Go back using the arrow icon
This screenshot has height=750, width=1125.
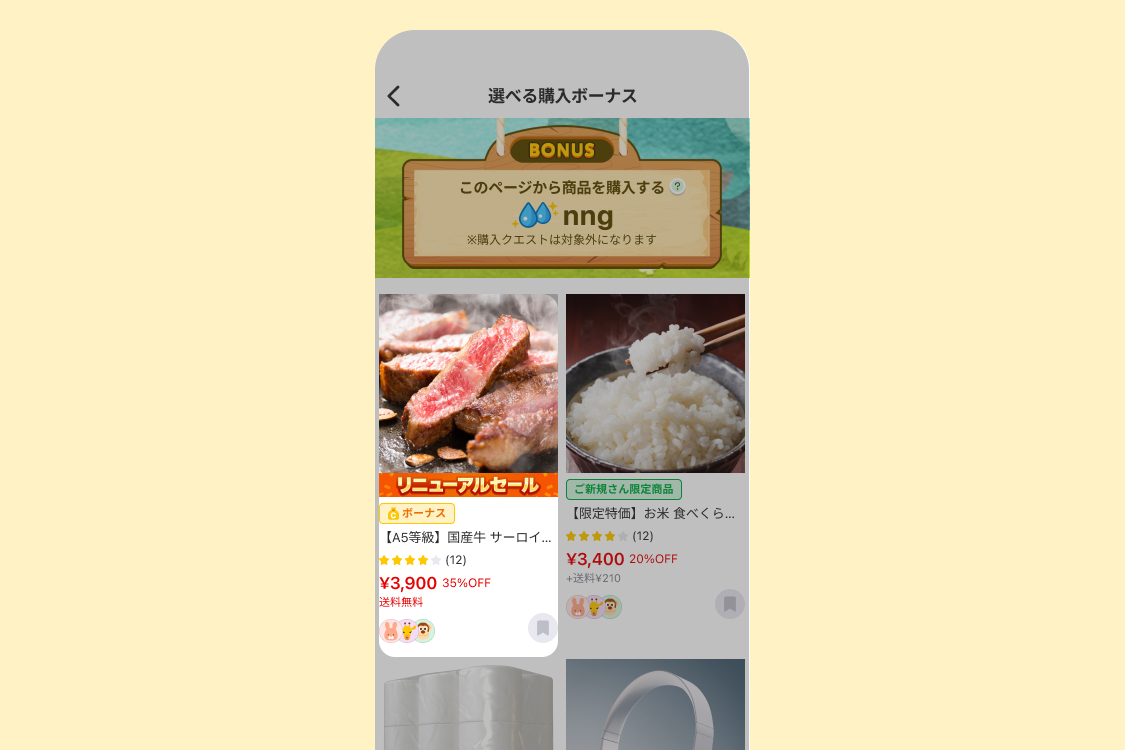click(x=394, y=96)
